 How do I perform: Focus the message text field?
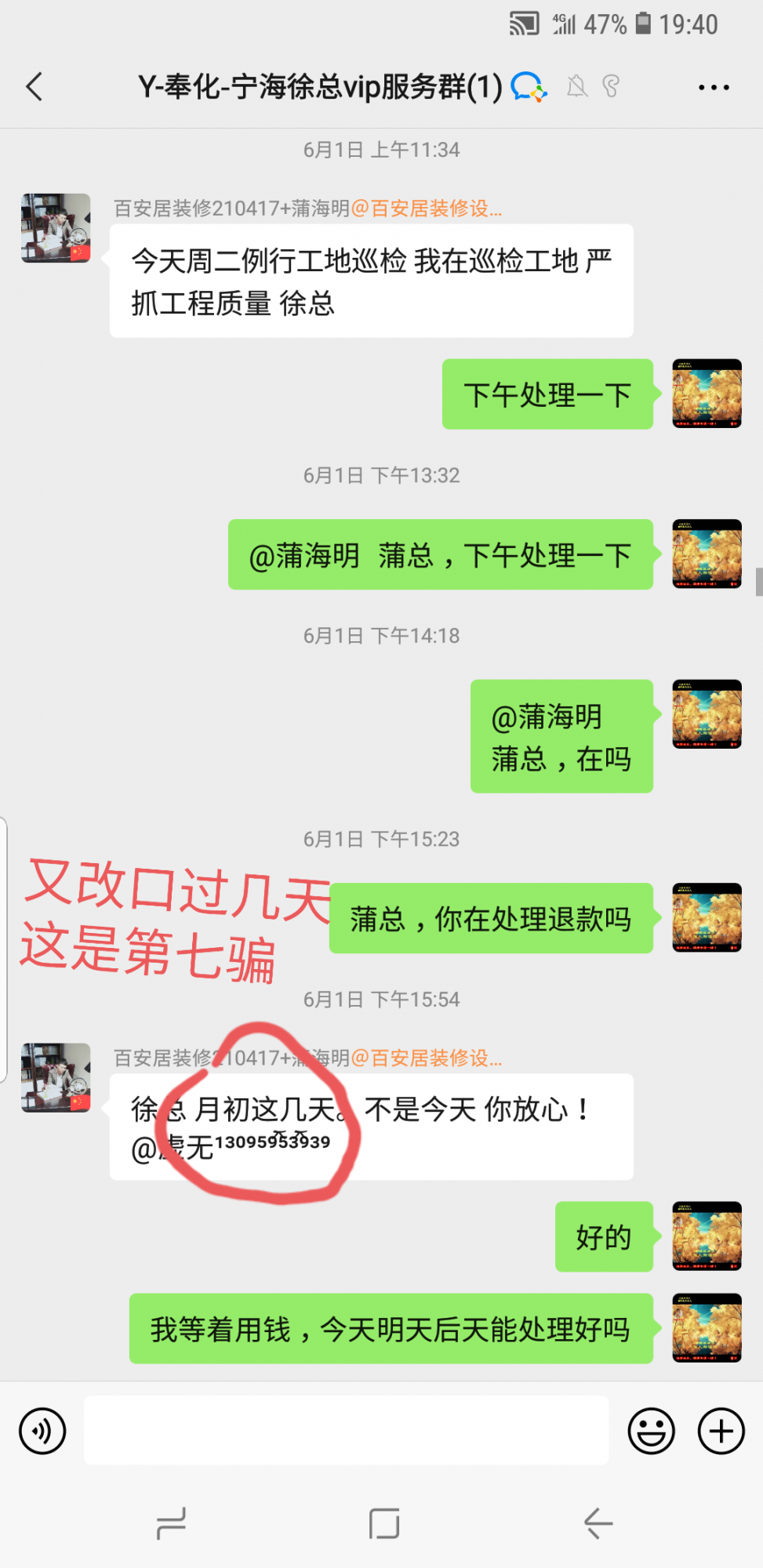pyautogui.click(x=346, y=1430)
